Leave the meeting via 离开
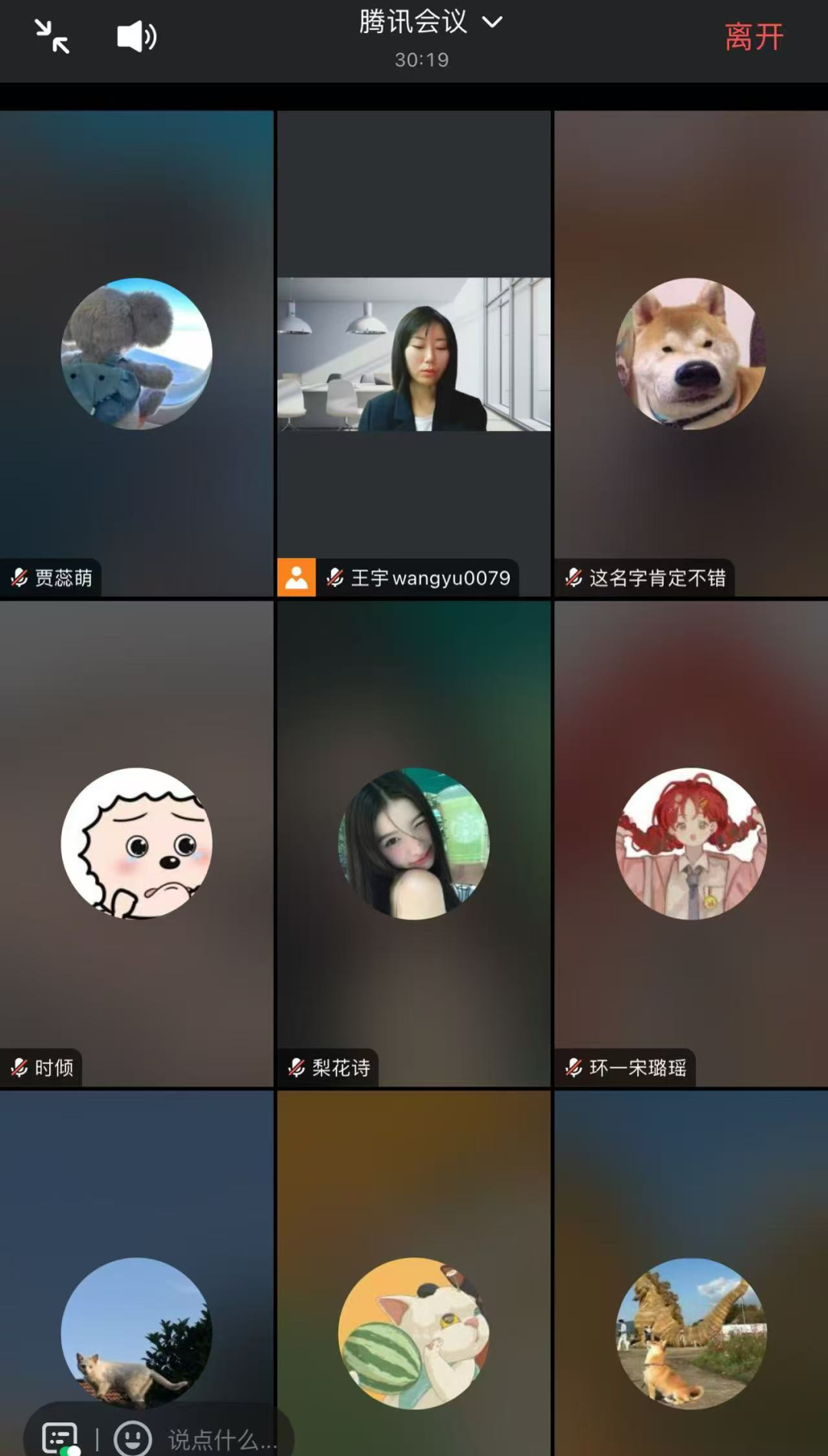 (x=754, y=37)
